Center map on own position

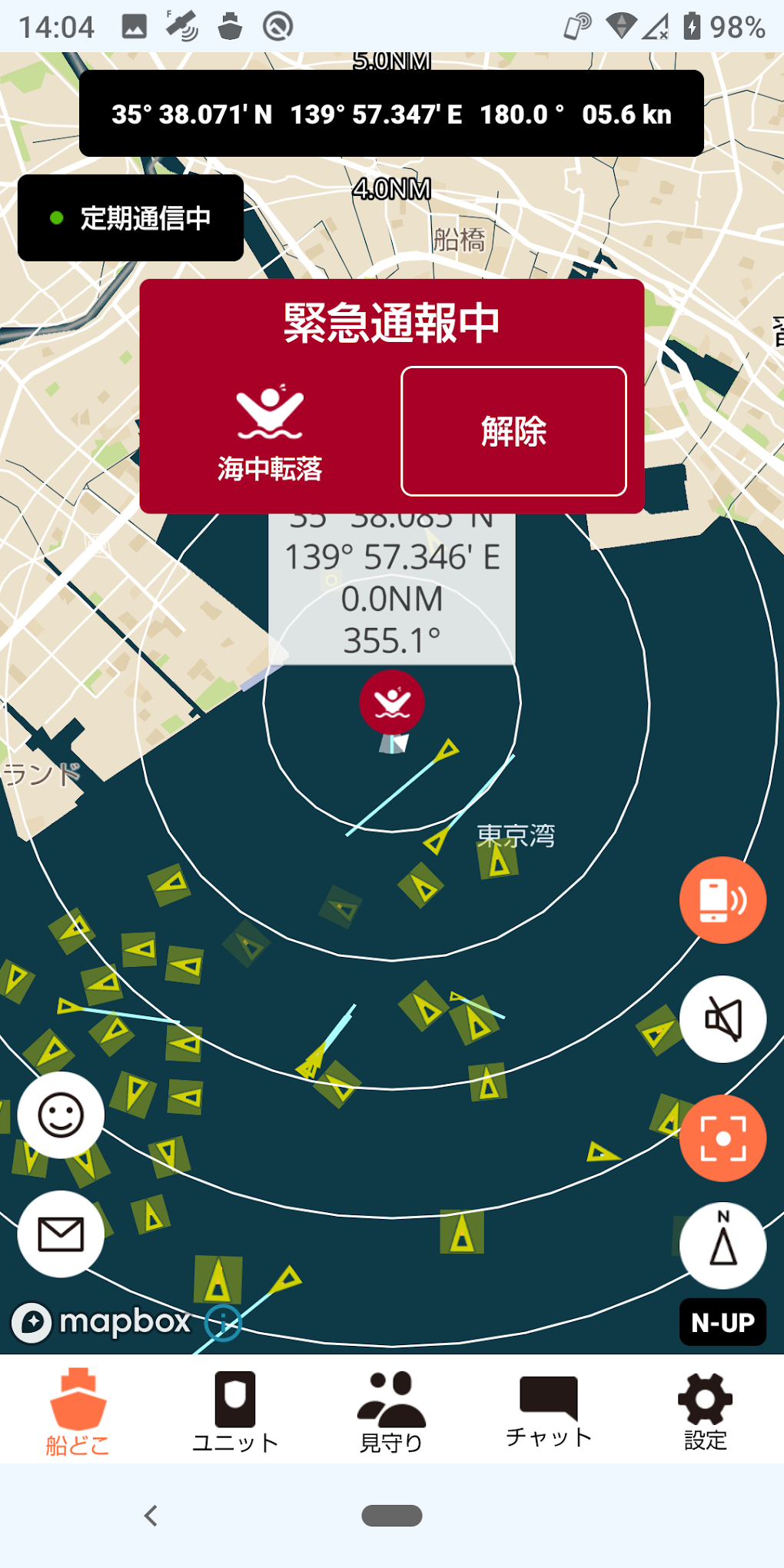point(723,1138)
